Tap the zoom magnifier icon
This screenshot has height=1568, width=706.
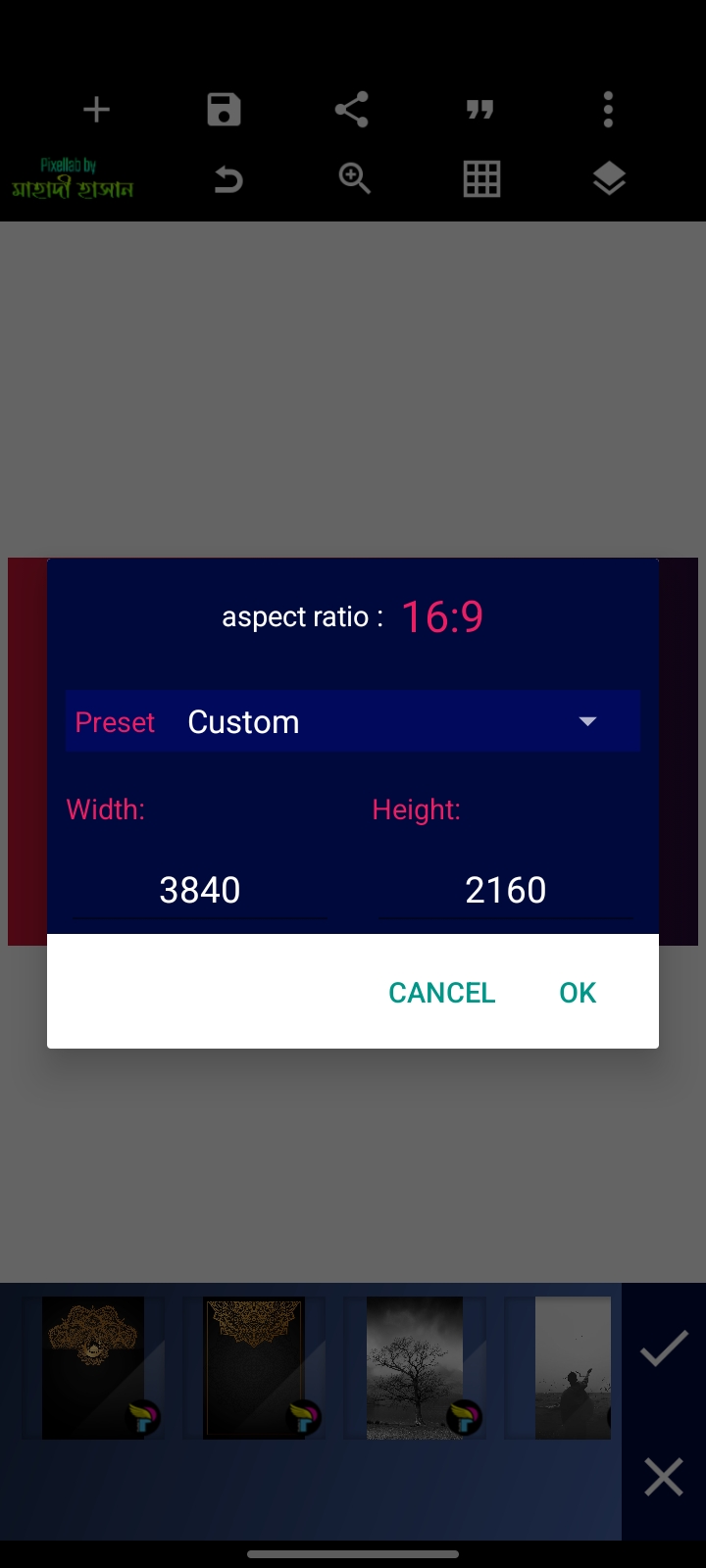(x=354, y=179)
